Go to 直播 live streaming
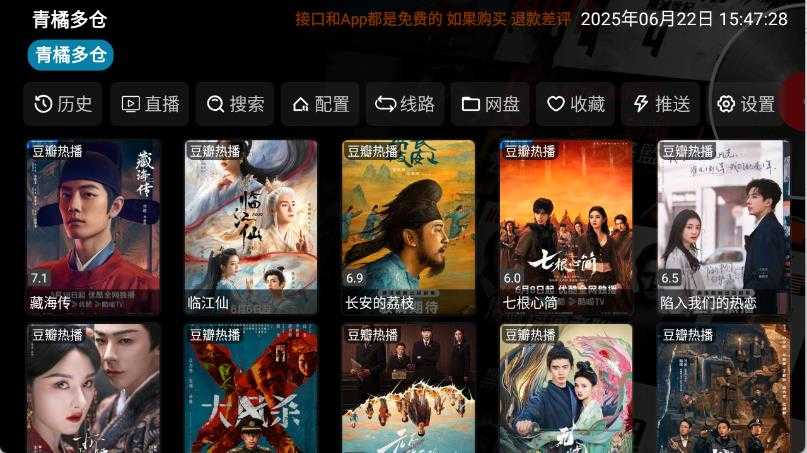This screenshot has height=453, width=807. pyautogui.click(x=150, y=104)
